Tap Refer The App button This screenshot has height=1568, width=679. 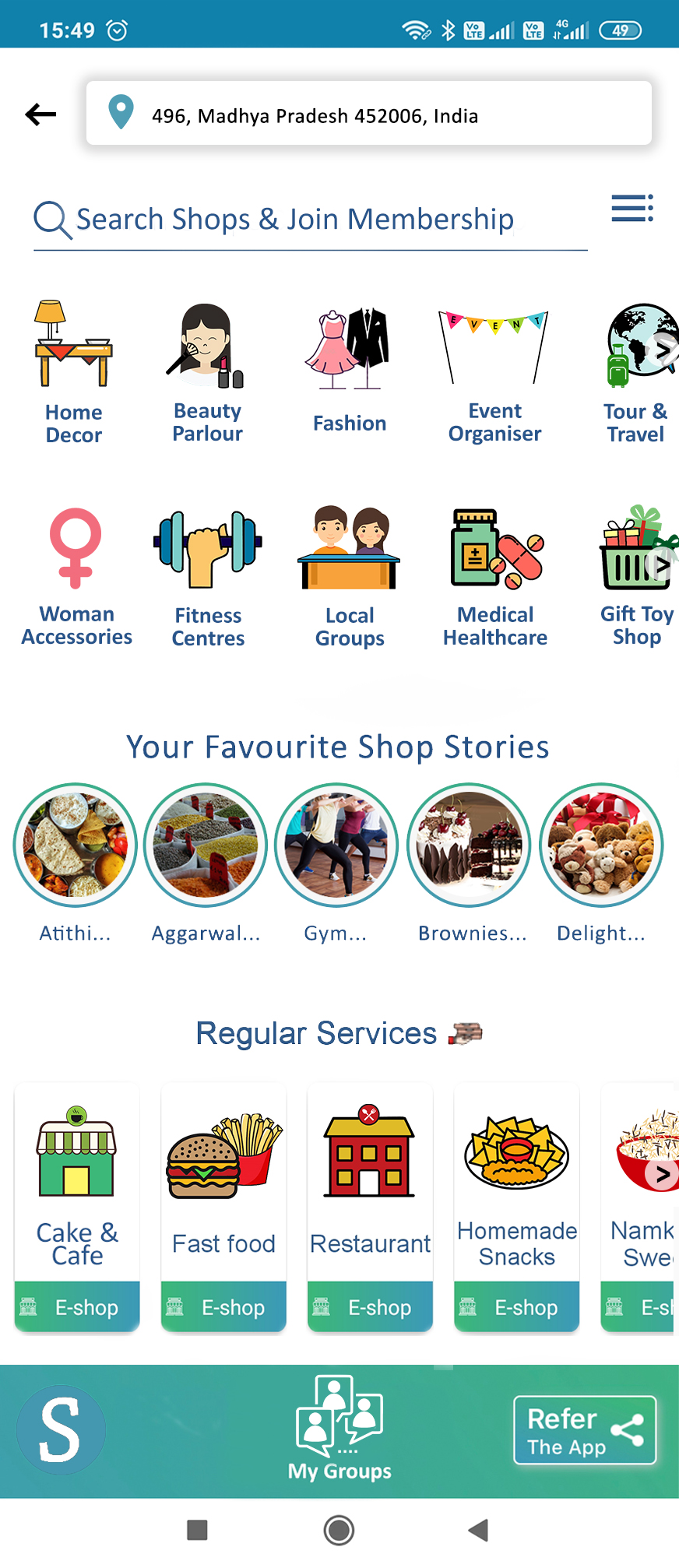click(585, 1430)
